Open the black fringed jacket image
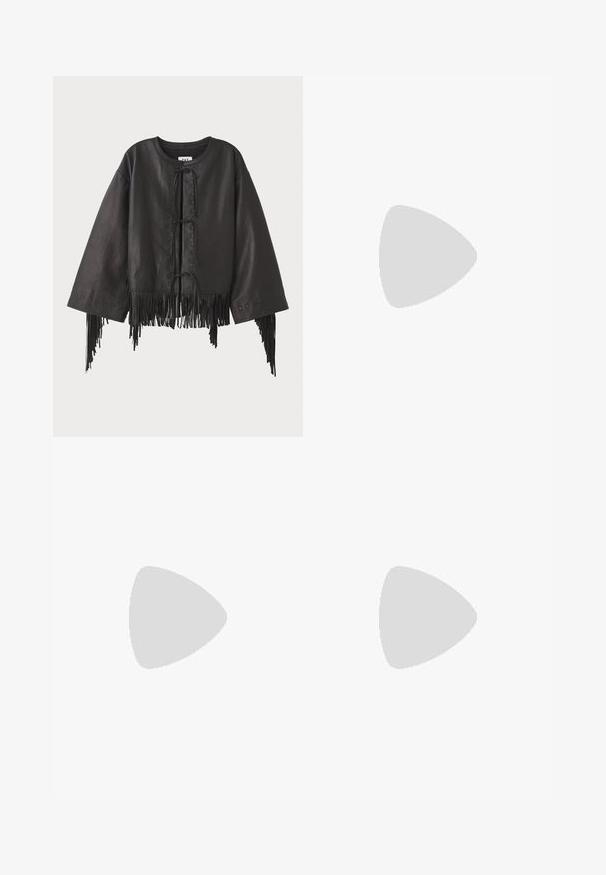 [x=178, y=256]
